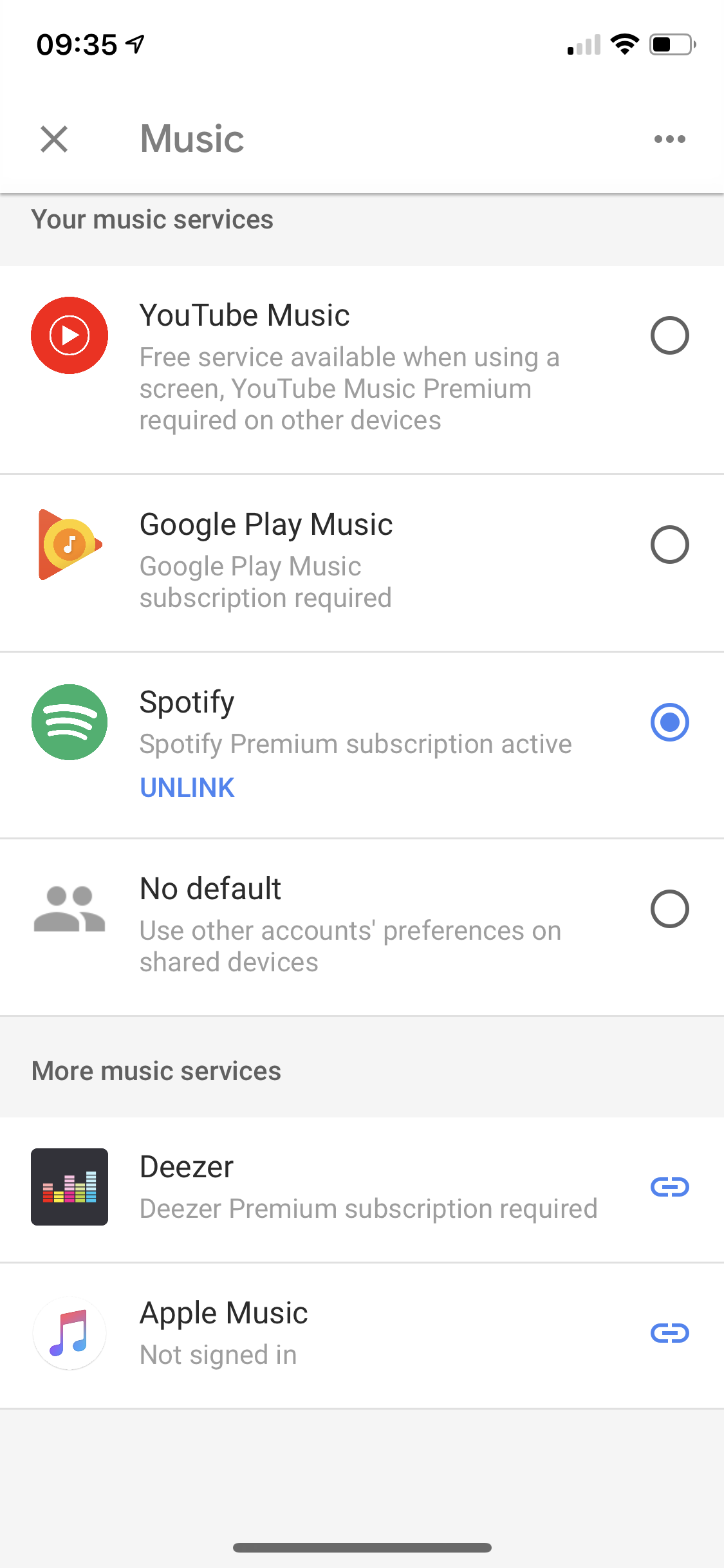Click the YouTube Music icon
724x1568 pixels.
(x=69, y=335)
